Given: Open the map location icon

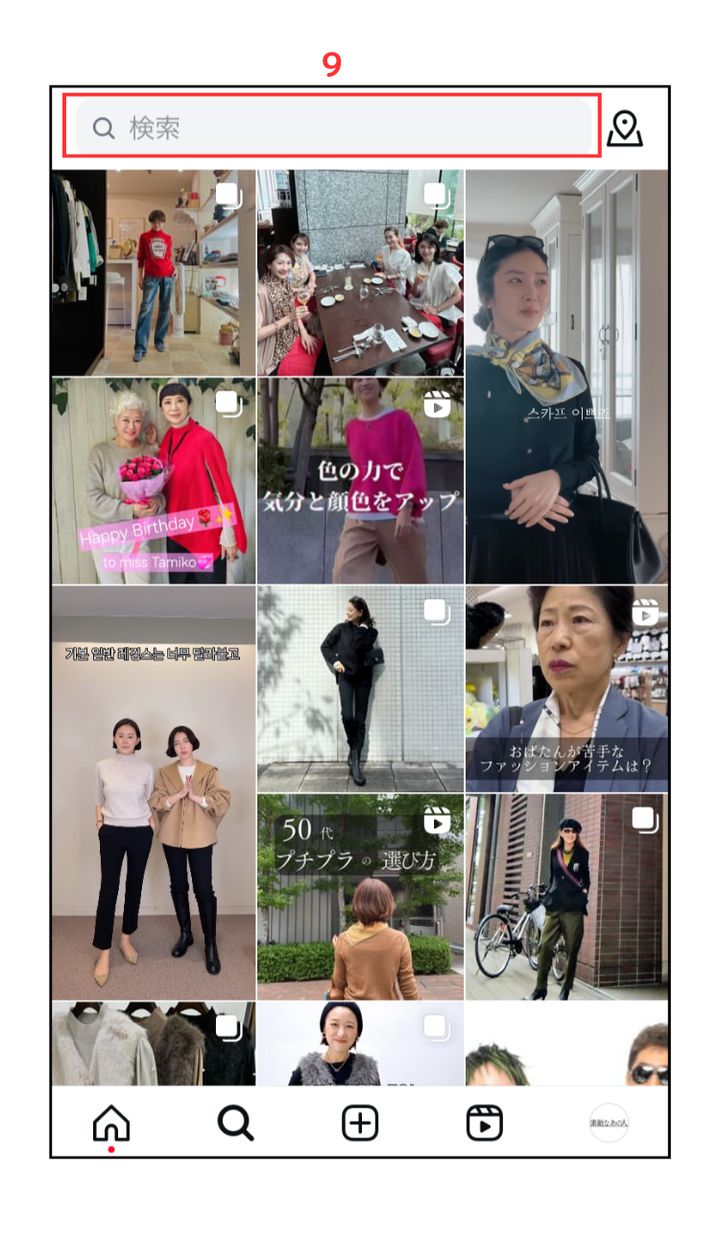Looking at the screenshot, I should (624, 128).
